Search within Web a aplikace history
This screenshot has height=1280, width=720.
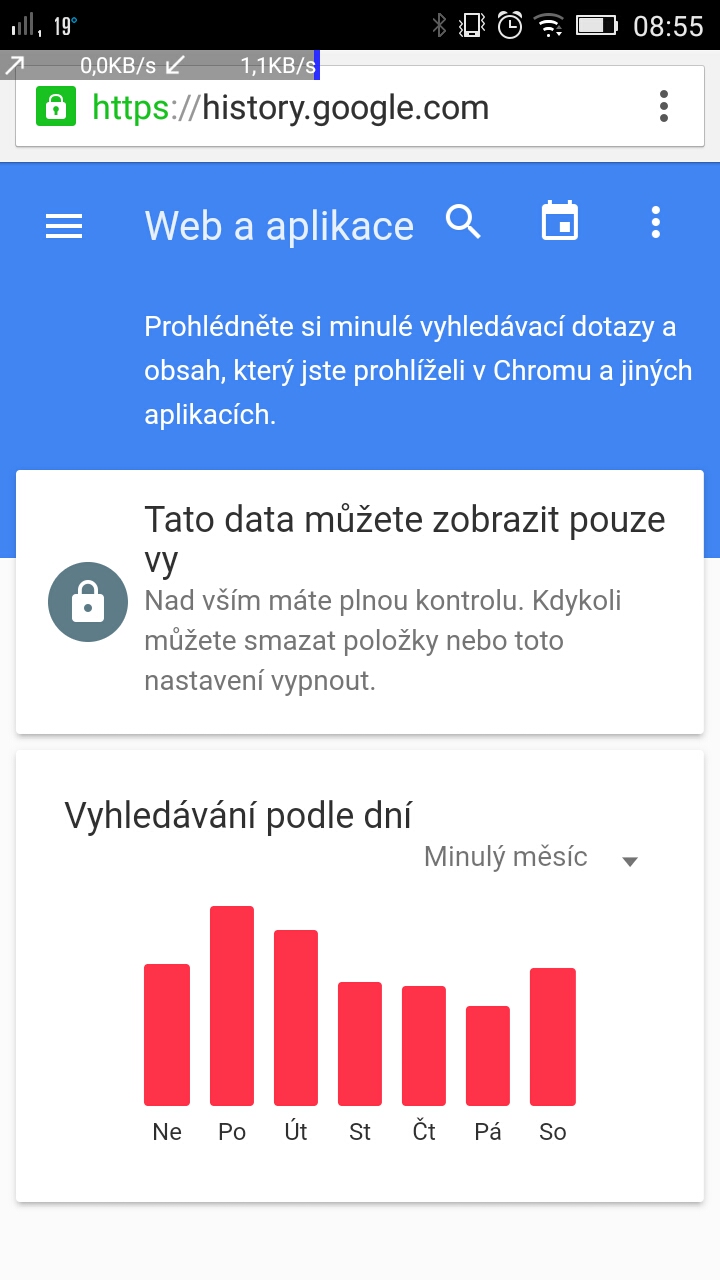tap(463, 223)
